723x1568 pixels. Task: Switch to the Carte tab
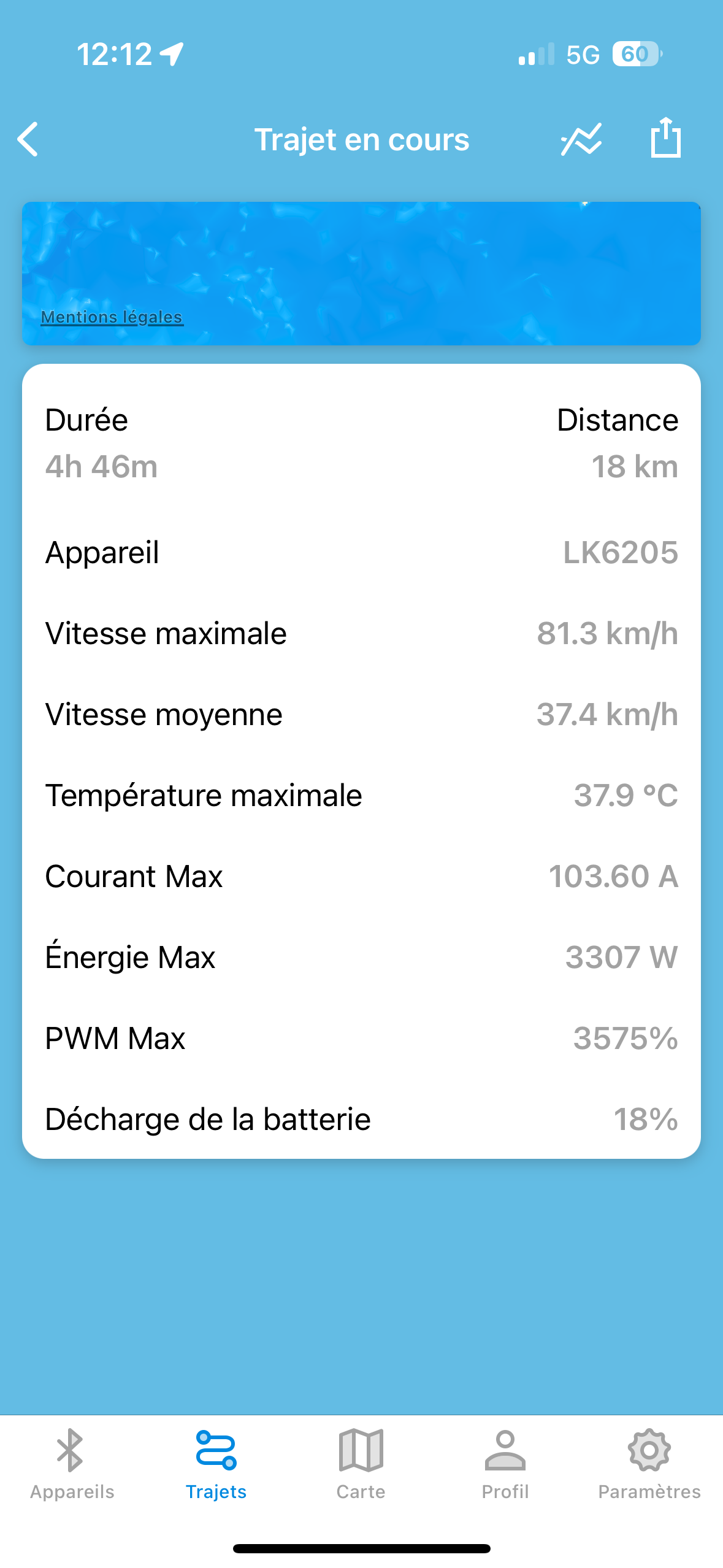[x=361, y=1466]
